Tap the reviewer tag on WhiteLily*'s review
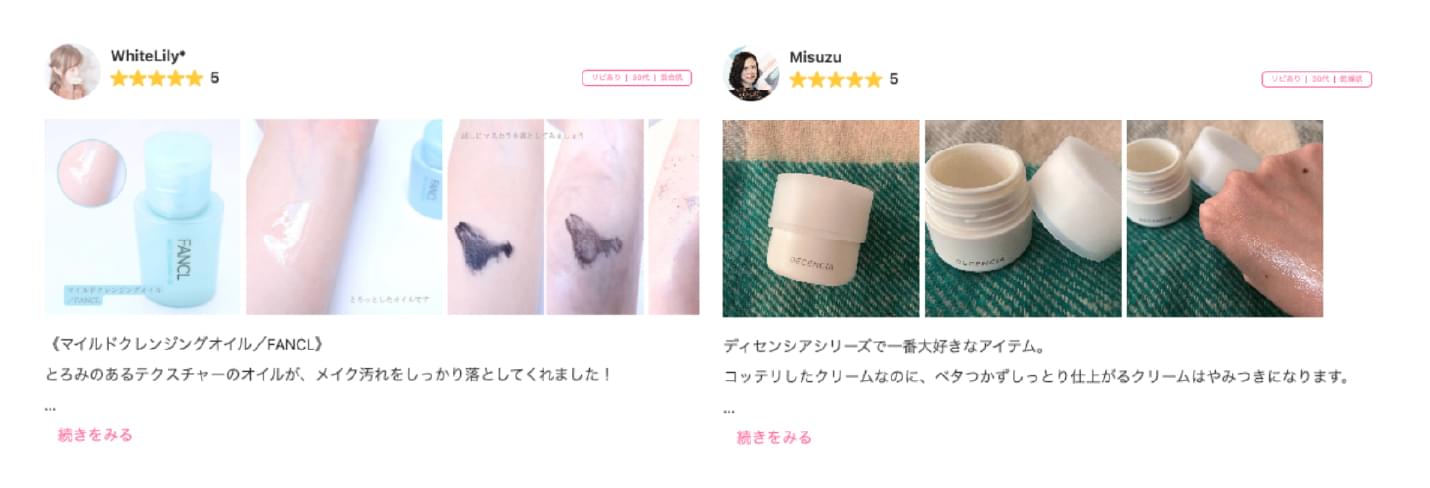This screenshot has height=488, width=1430. point(637,78)
